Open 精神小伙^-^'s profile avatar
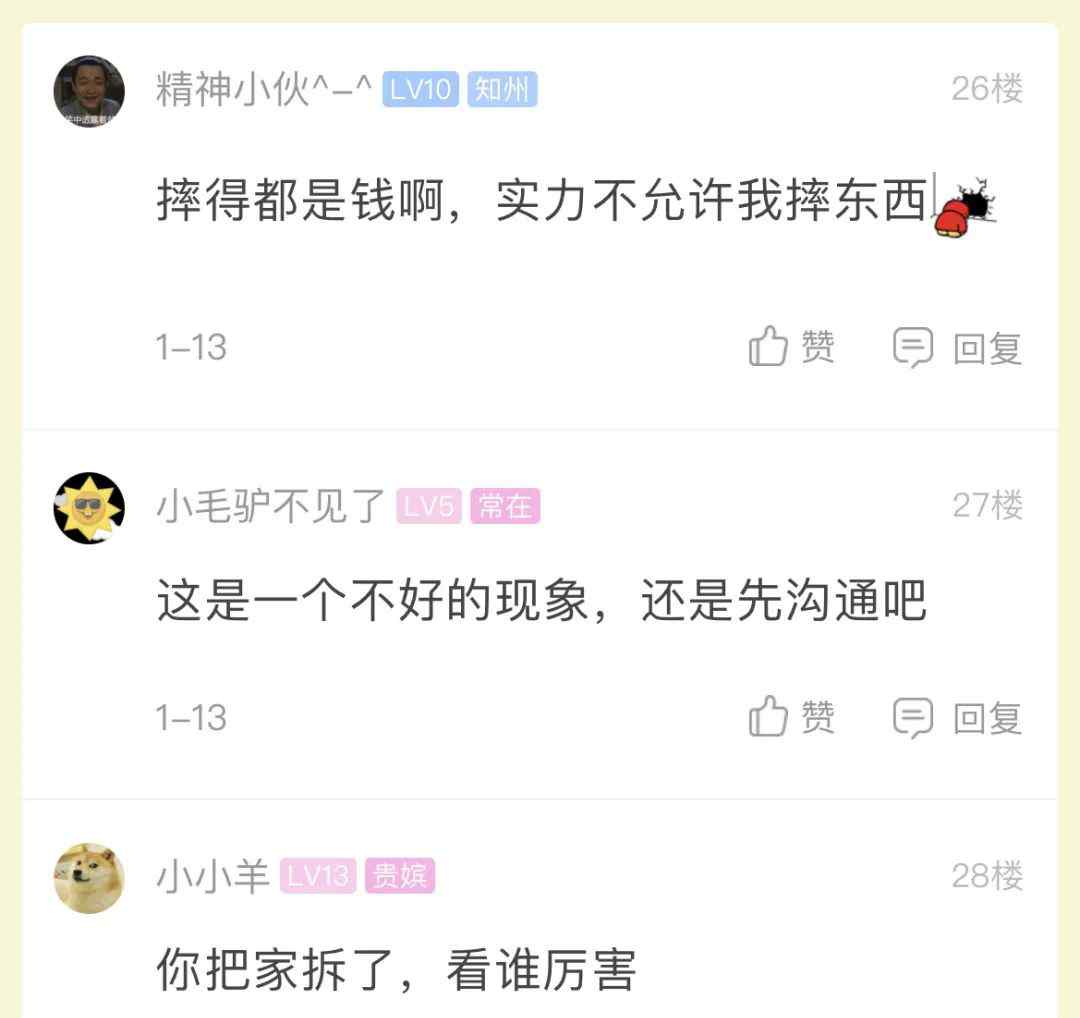This screenshot has width=1080, height=1018. (x=89, y=91)
